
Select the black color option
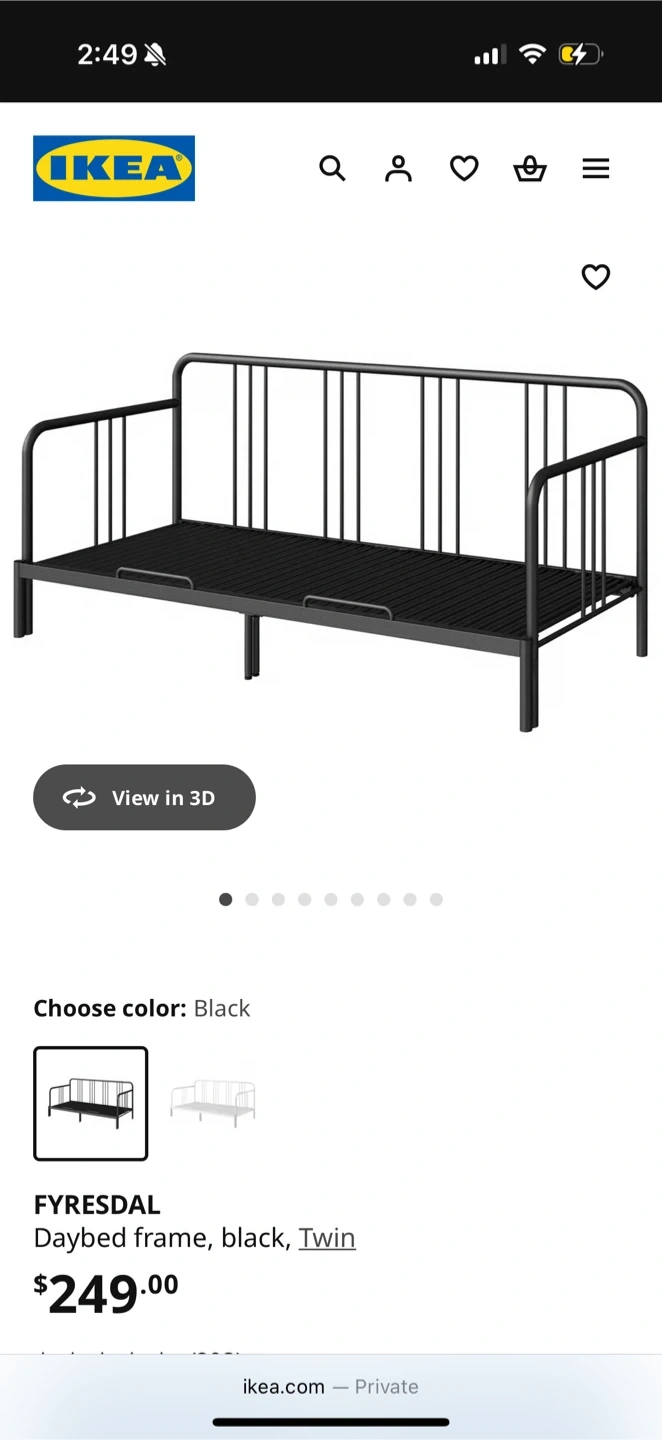(x=91, y=1103)
